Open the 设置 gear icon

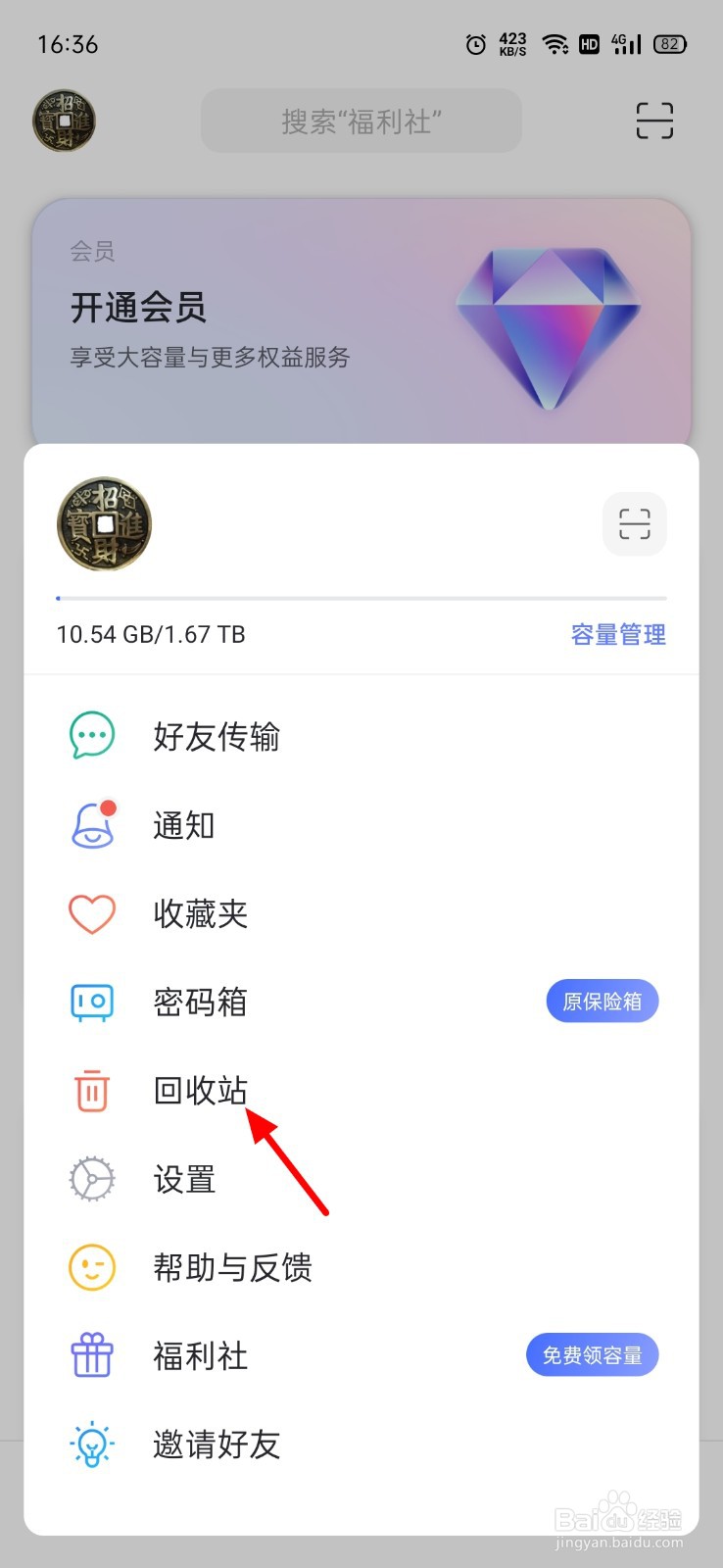click(91, 1179)
